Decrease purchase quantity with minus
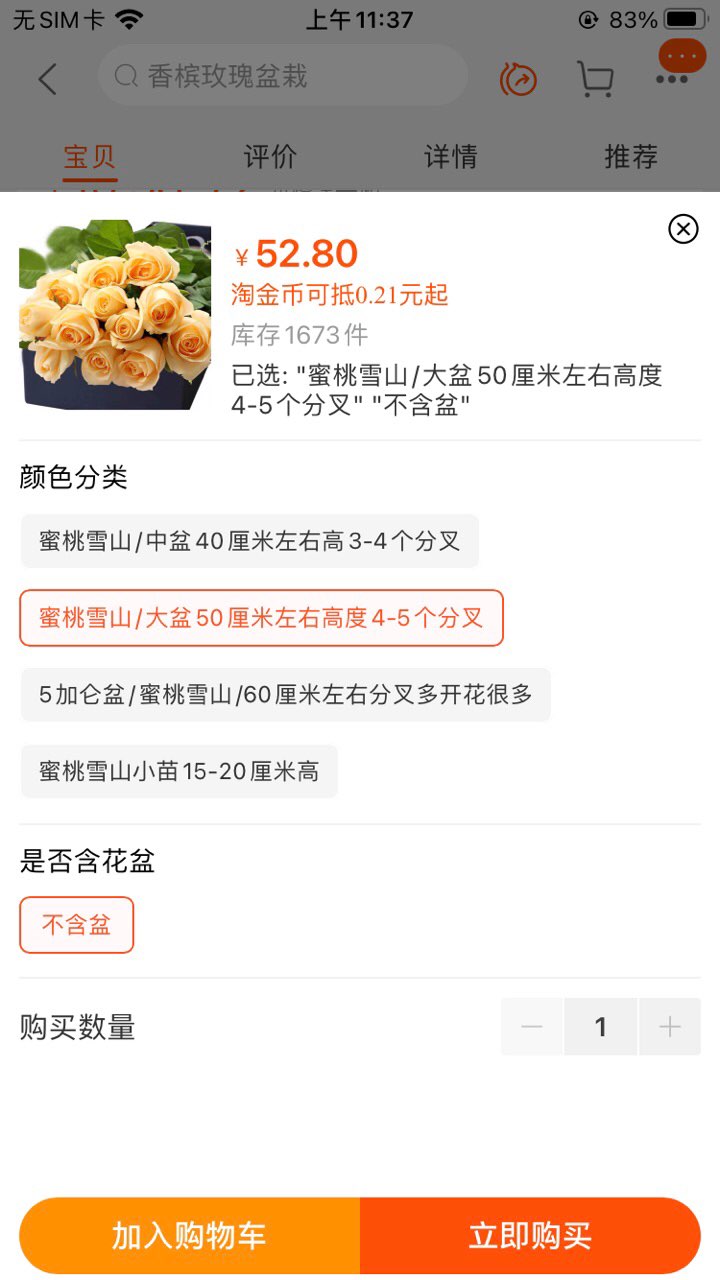 (x=532, y=1027)
